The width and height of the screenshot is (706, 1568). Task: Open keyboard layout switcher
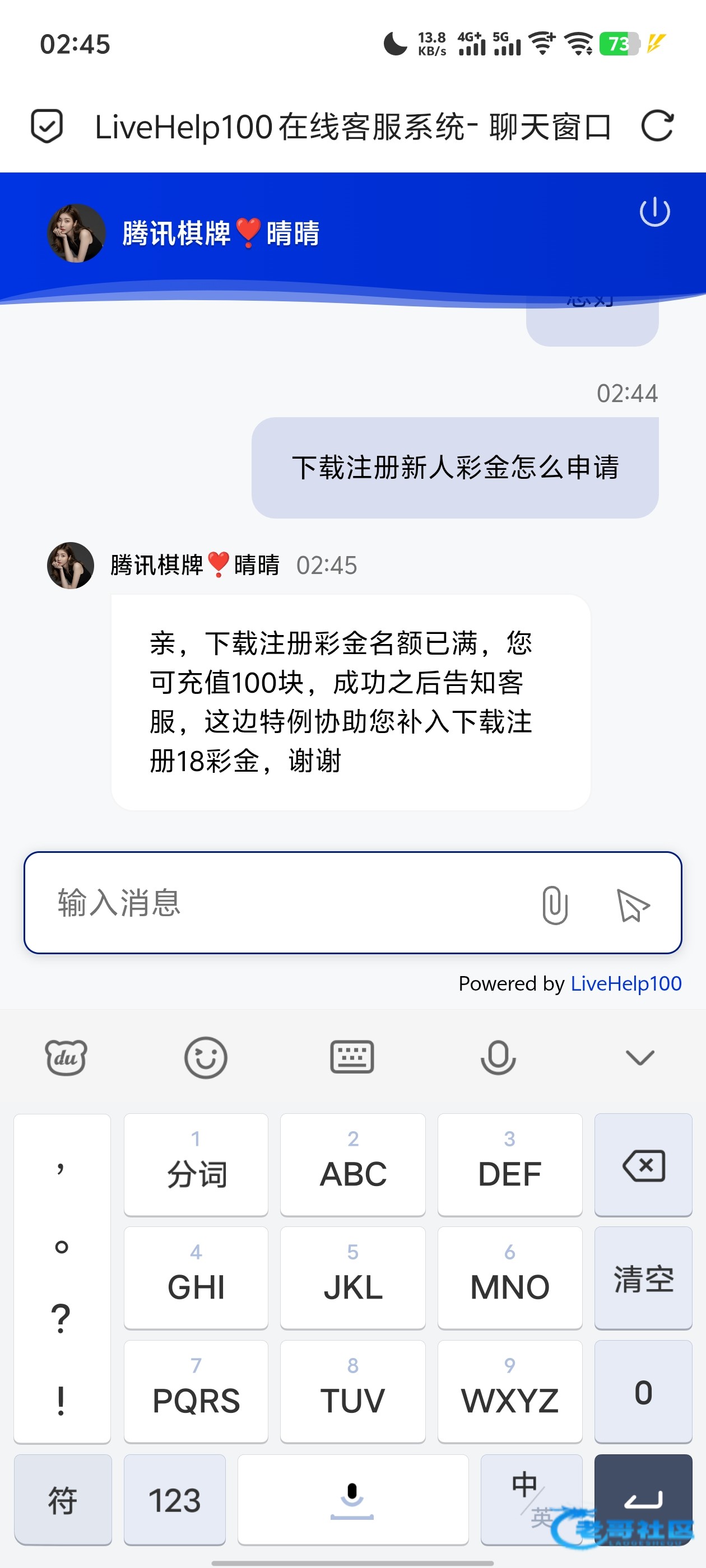(x=351, y=1057)
